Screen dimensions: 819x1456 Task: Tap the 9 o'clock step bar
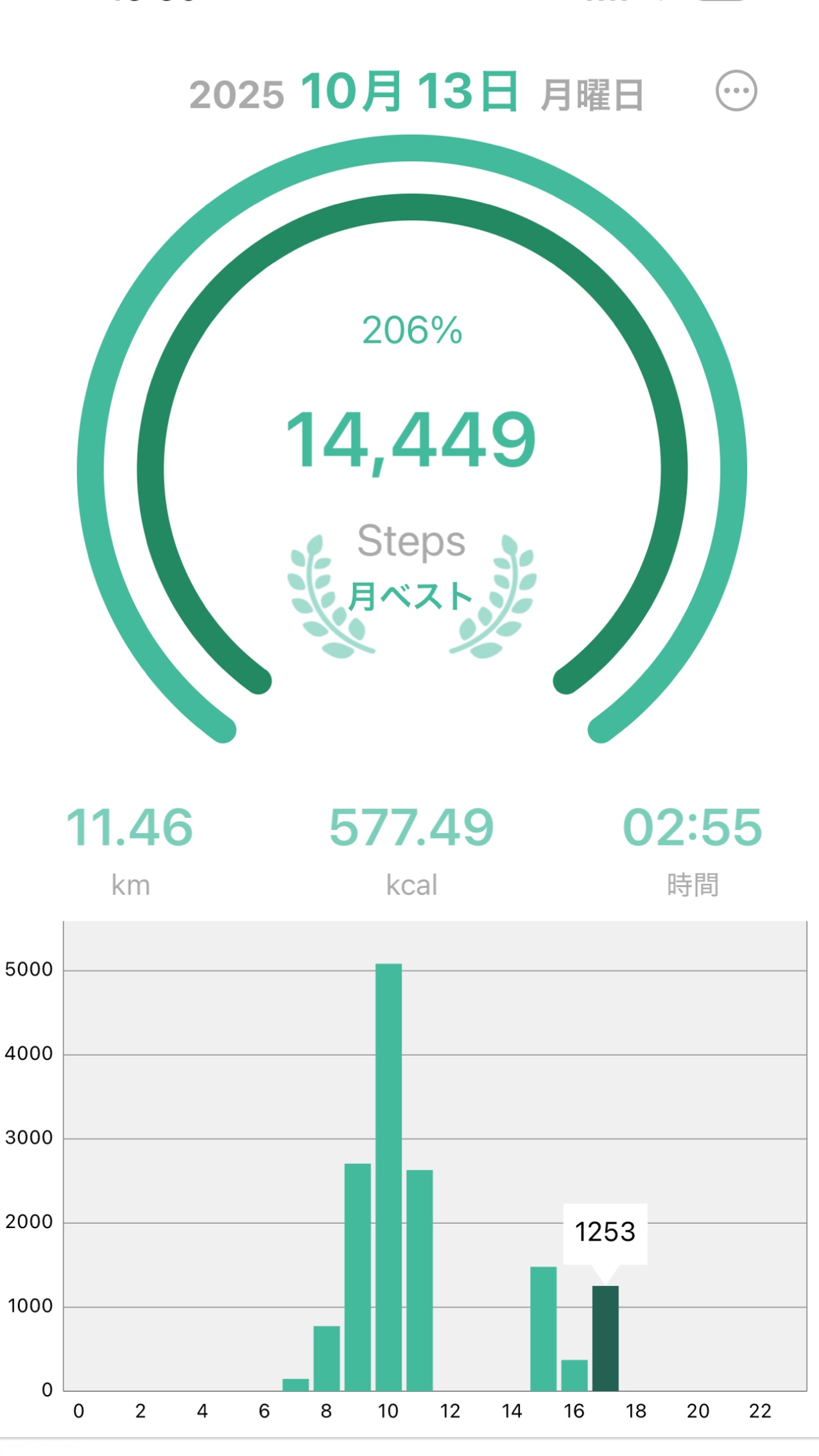tap(358, 1276)
